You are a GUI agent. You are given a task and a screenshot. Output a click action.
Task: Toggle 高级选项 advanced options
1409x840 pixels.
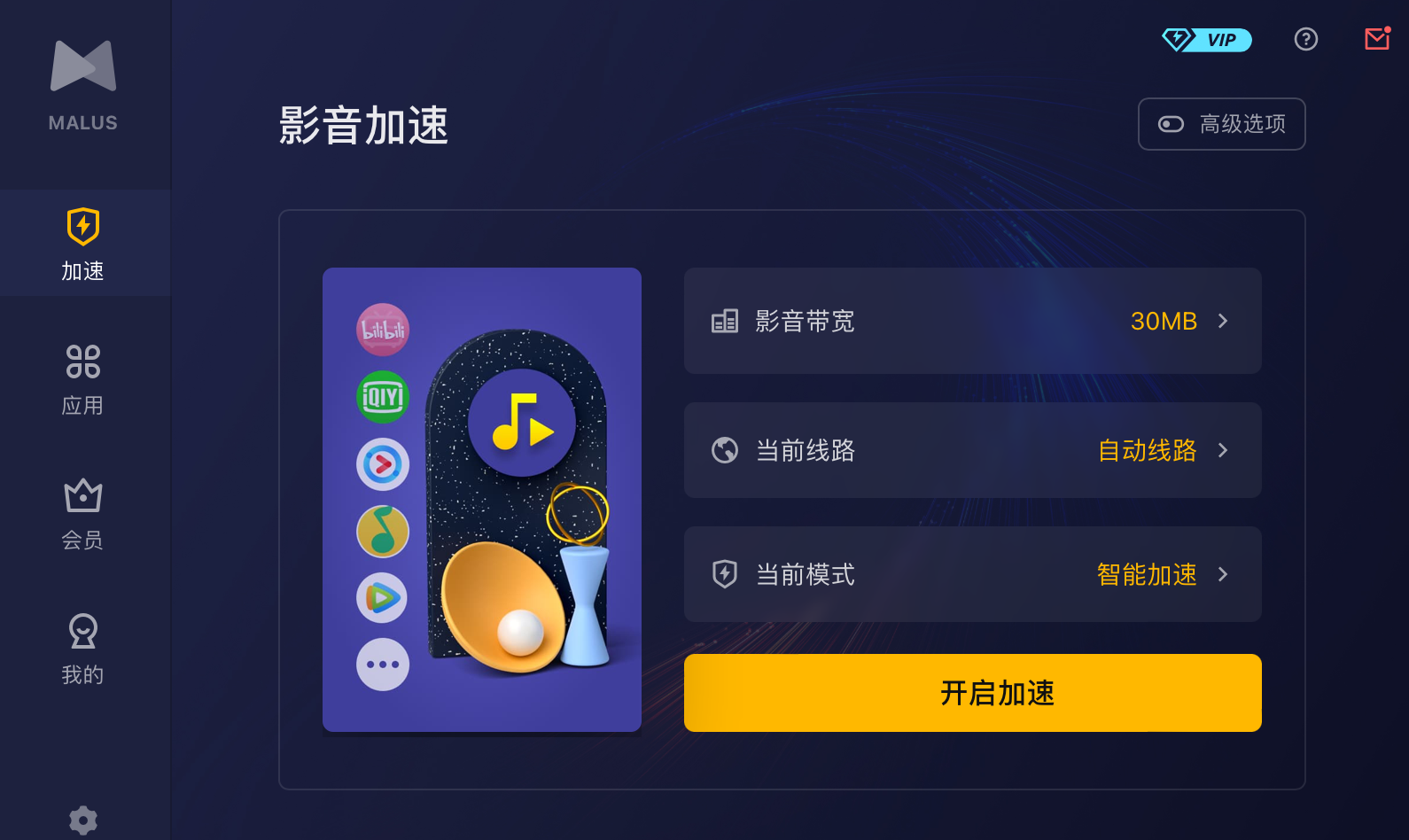click(x=1221, y=124)
